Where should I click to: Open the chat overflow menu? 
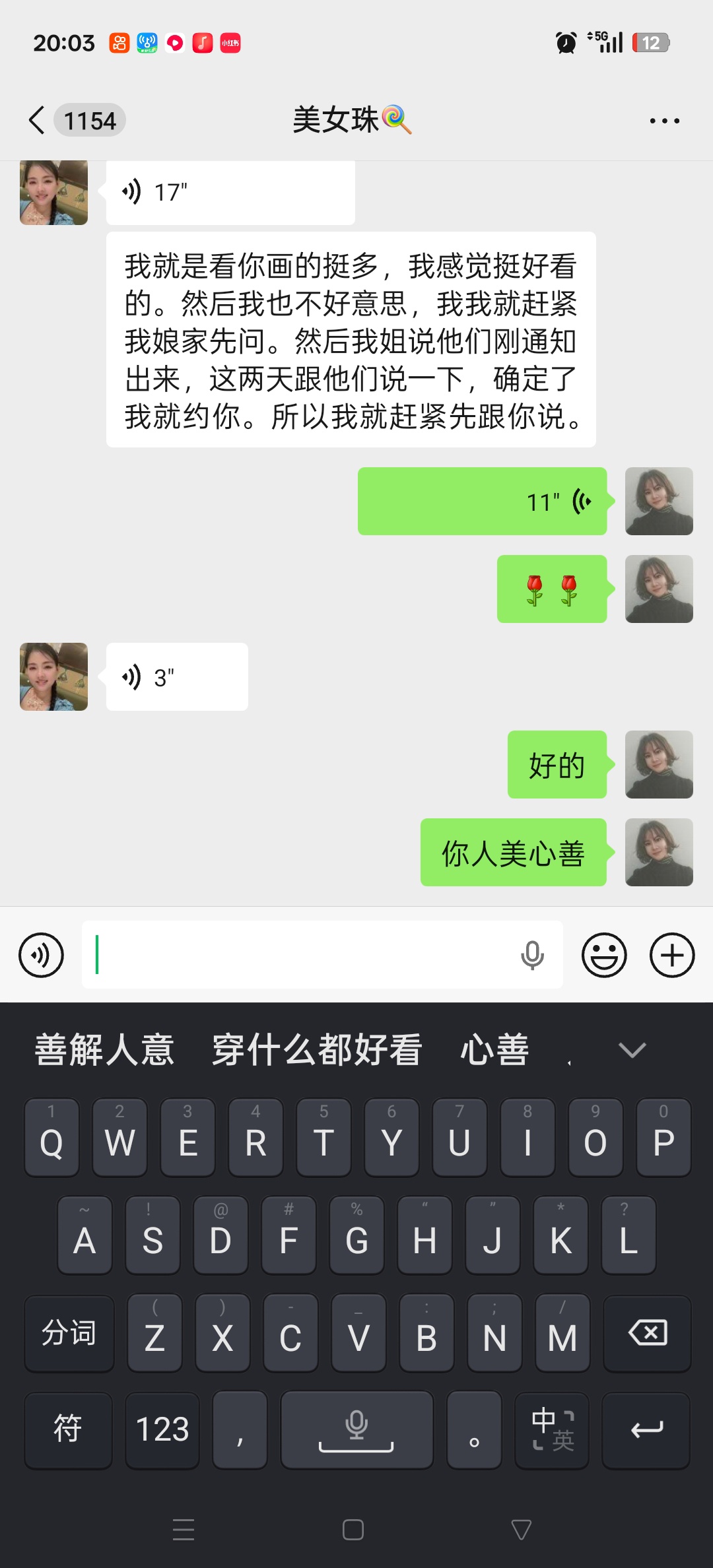point(664,121)
